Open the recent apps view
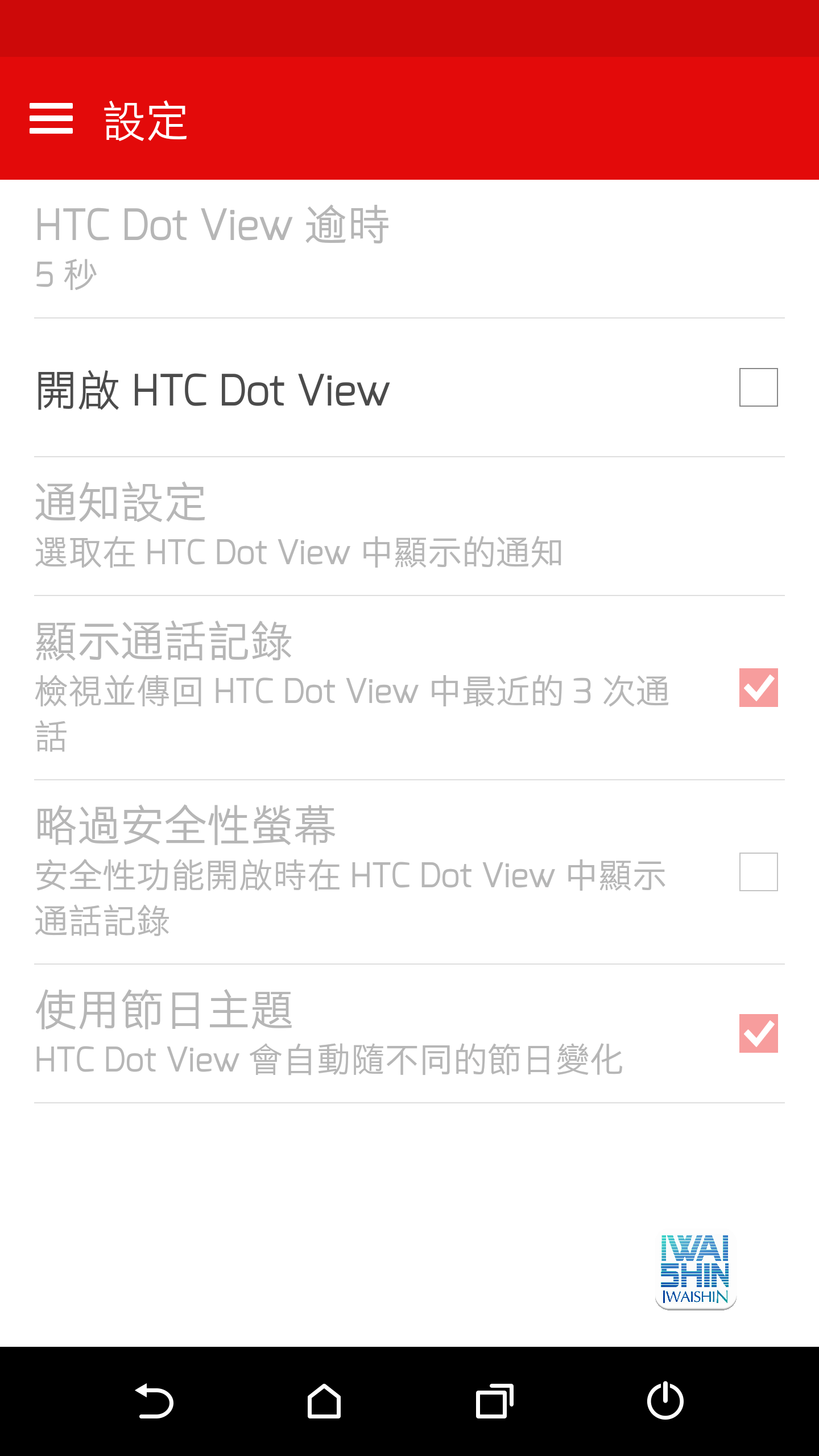Image resolution: width=819 pixels, height=1456 pixels. tap(495, 1401)
